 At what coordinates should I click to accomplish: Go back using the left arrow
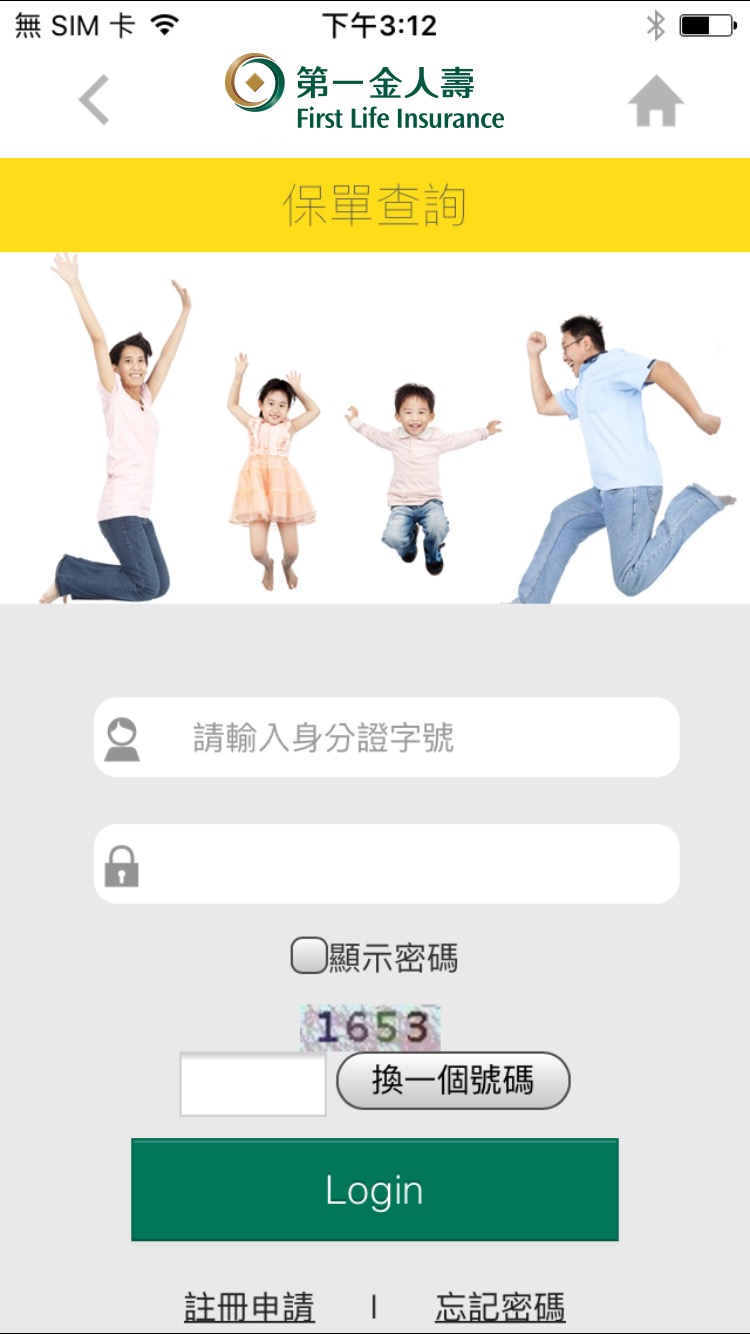click(94, 100)
